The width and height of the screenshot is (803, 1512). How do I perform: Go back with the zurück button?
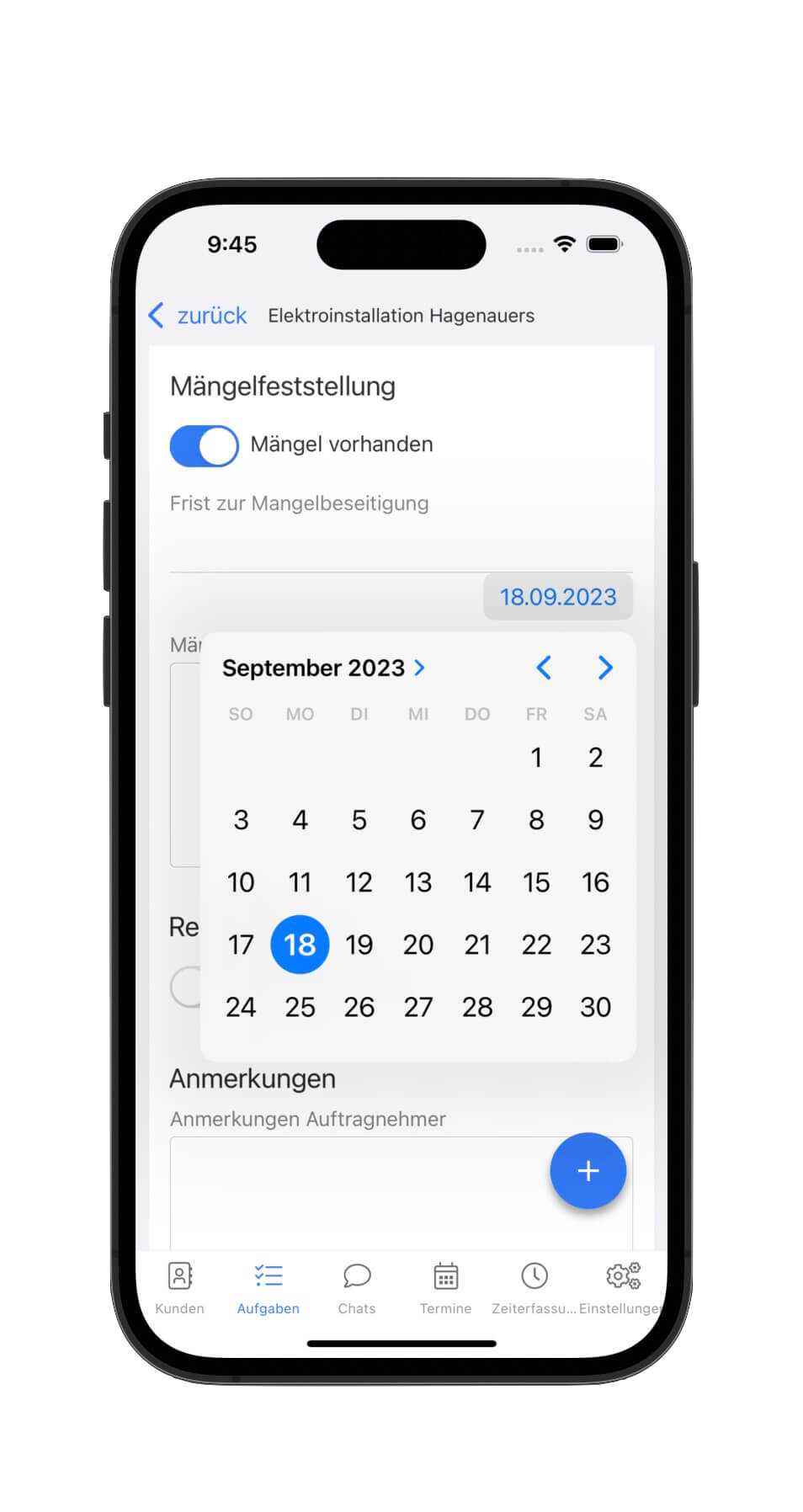tap(199, 316)
